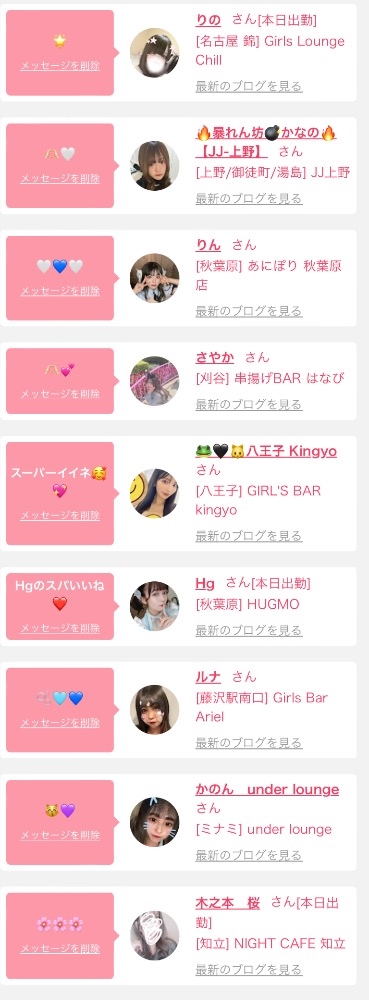The height and width of the screenshot is (1000, 369).
Task: Open 暴れん坊かなの JJ-上野 profile link
Action: pos(266,142)
